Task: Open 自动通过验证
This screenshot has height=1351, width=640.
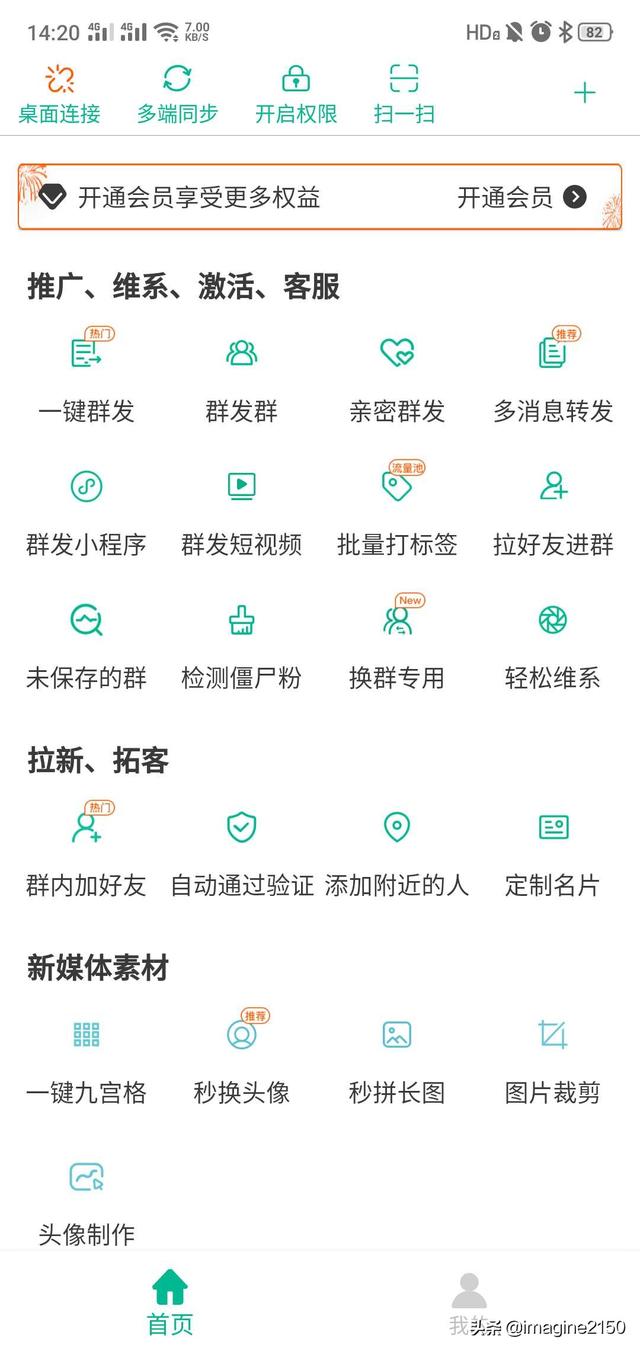Action: [x=241, y=852]
